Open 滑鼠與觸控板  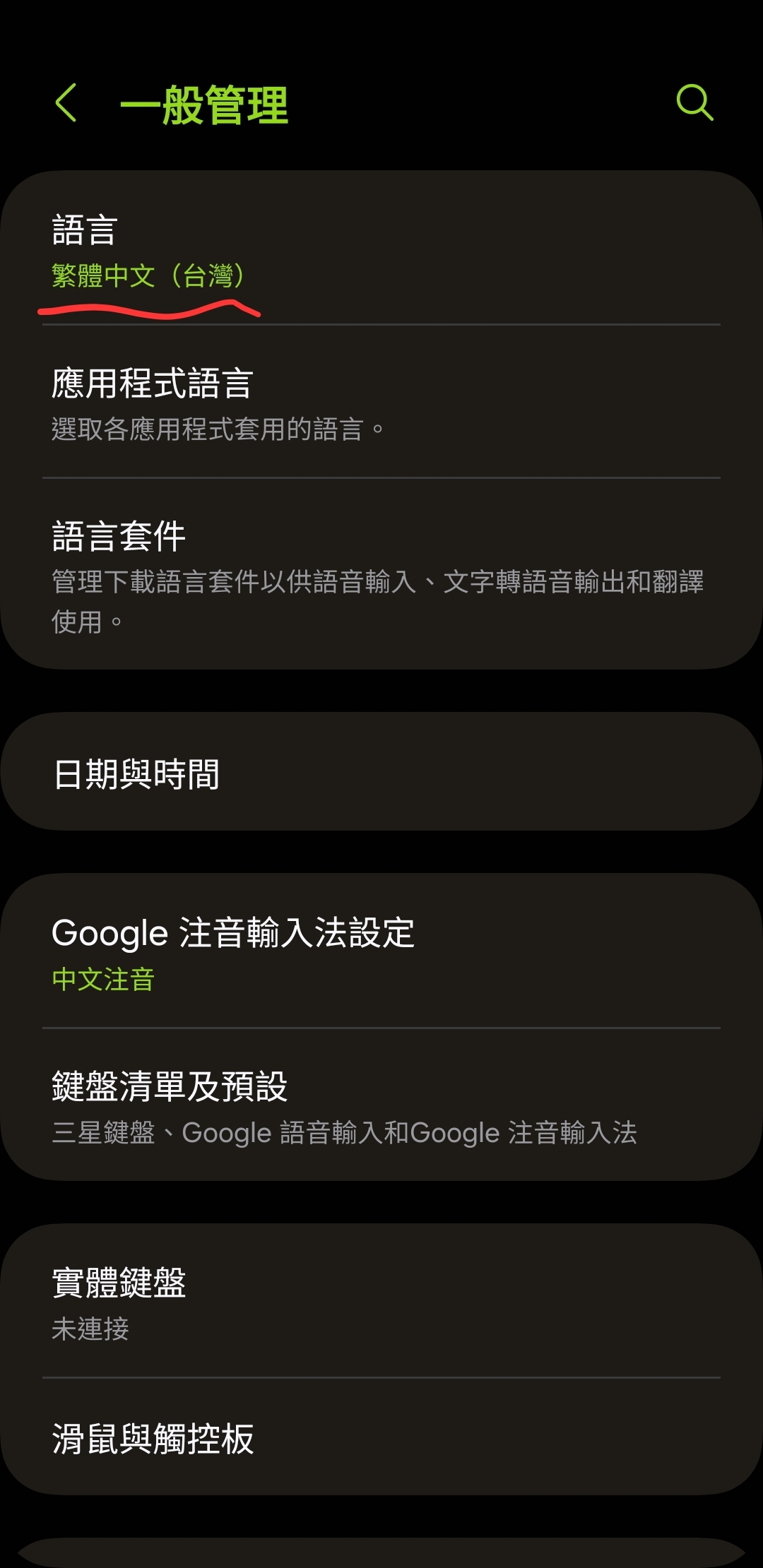[381, 1437]
